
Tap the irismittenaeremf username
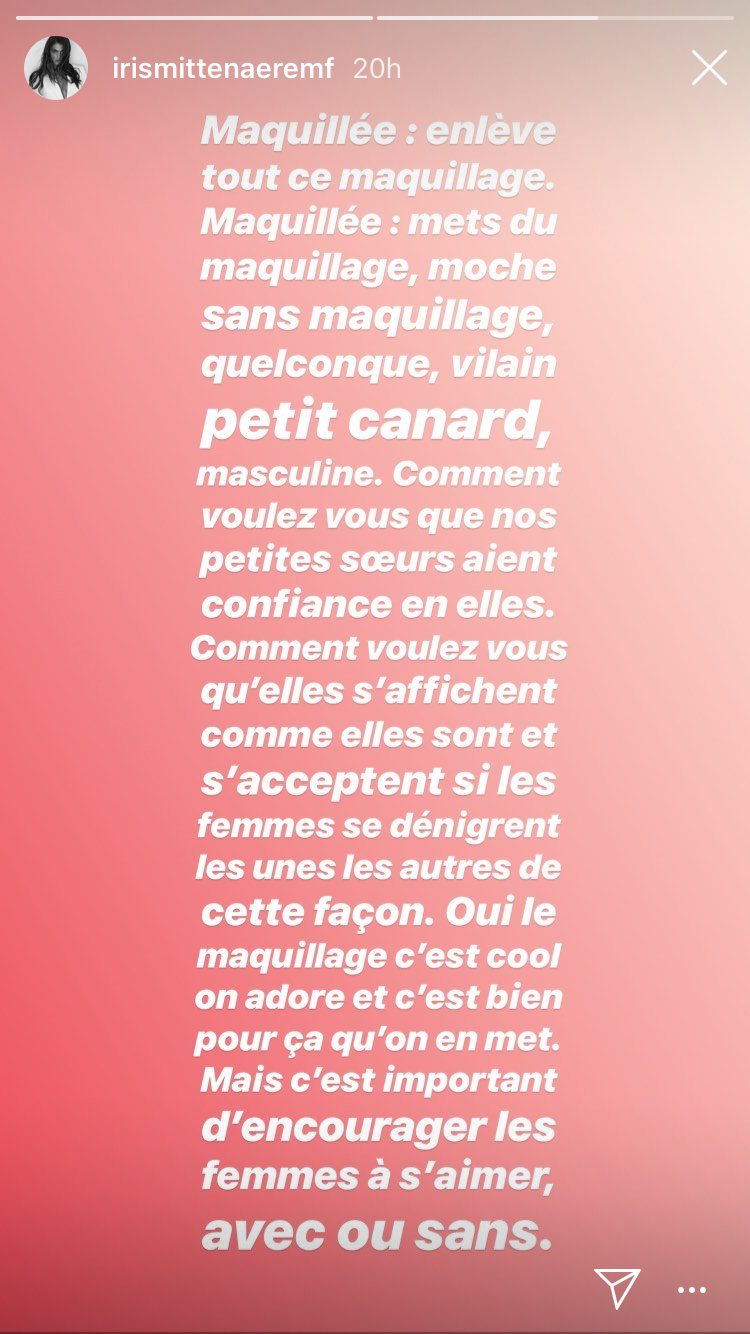[222, 69]
